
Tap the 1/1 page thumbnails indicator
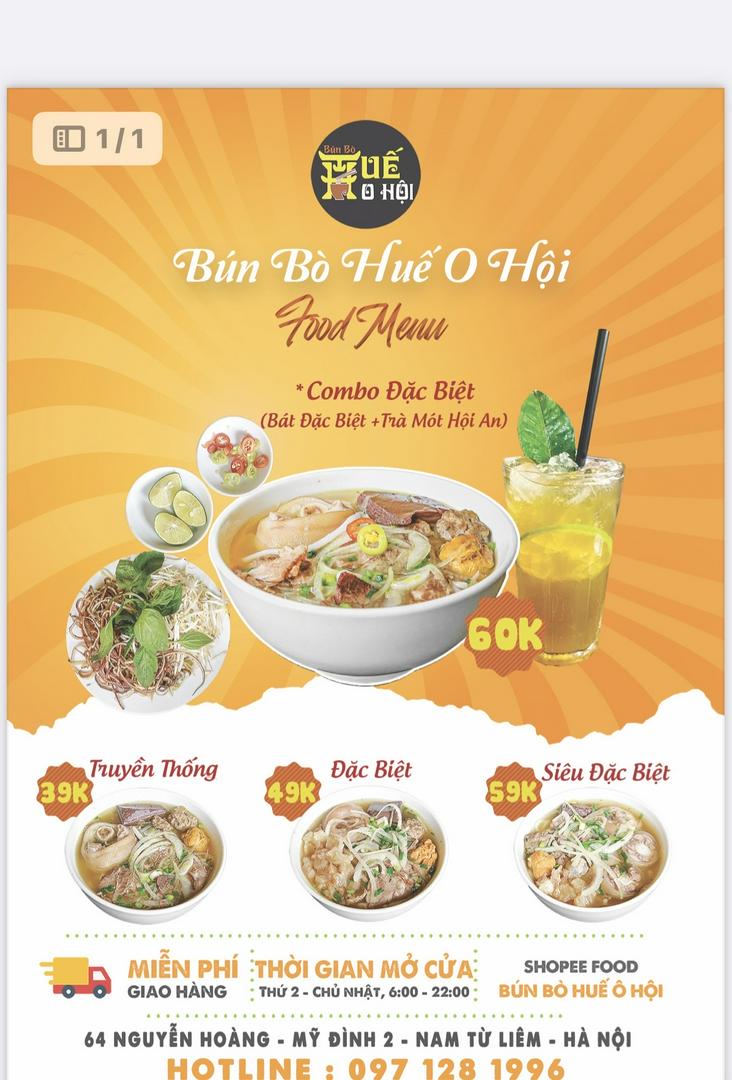[x=97, y=139]
